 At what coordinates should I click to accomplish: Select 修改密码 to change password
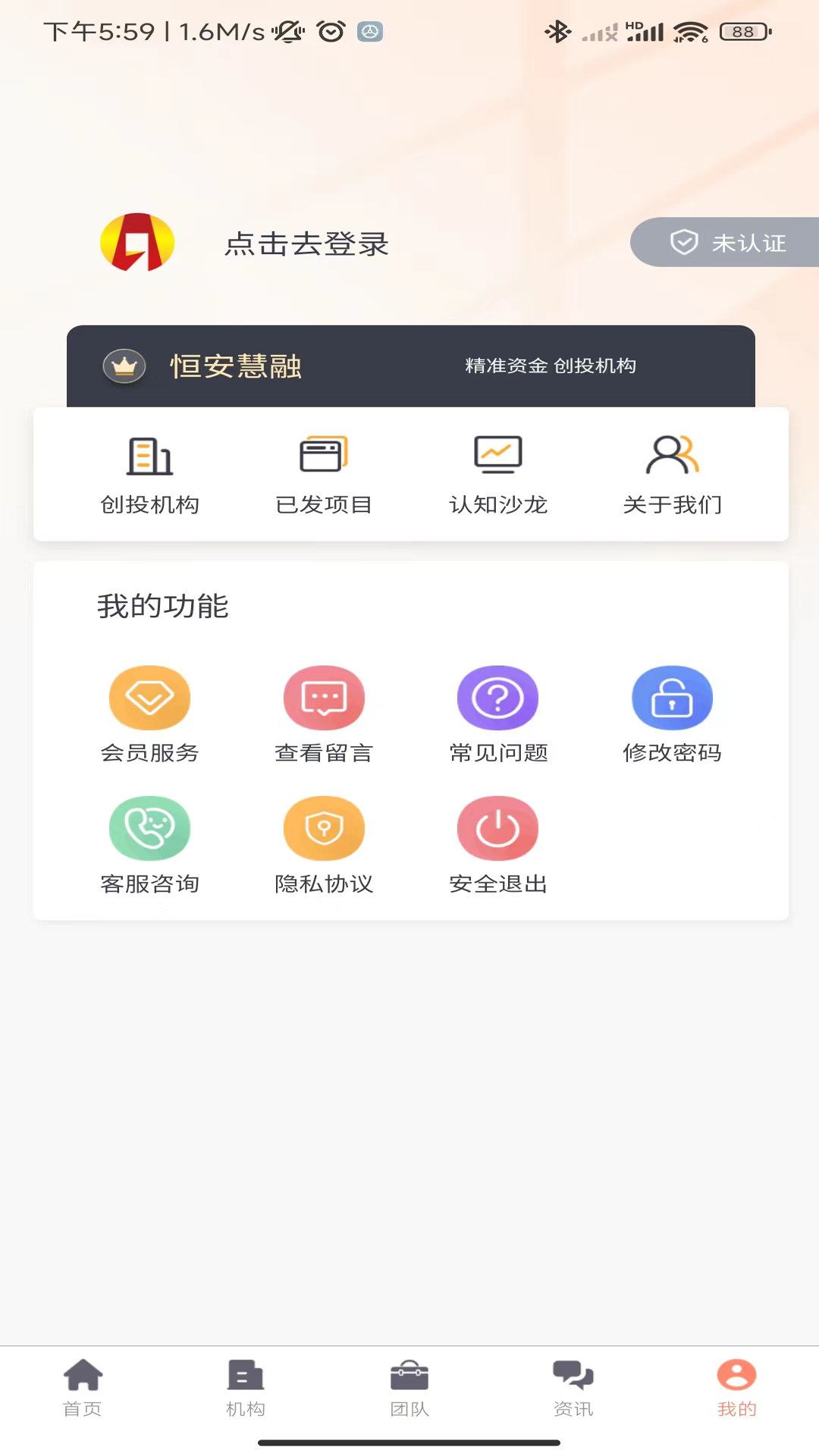pos(673,714)
